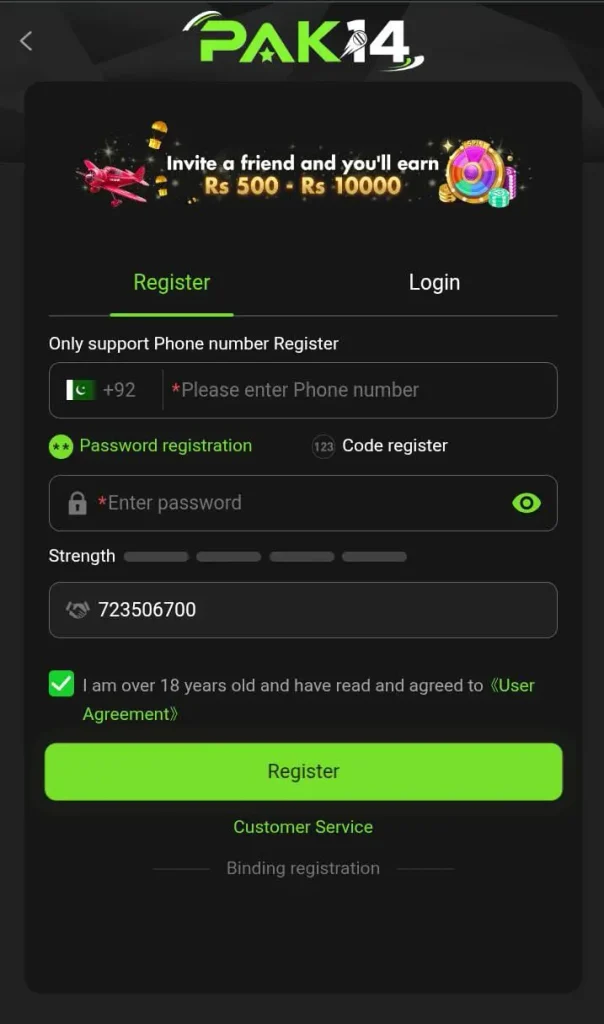Focus the phone number field
The width and height of the screenshot is (604, 1024).
pyautogui.click(x=359, y=390)
